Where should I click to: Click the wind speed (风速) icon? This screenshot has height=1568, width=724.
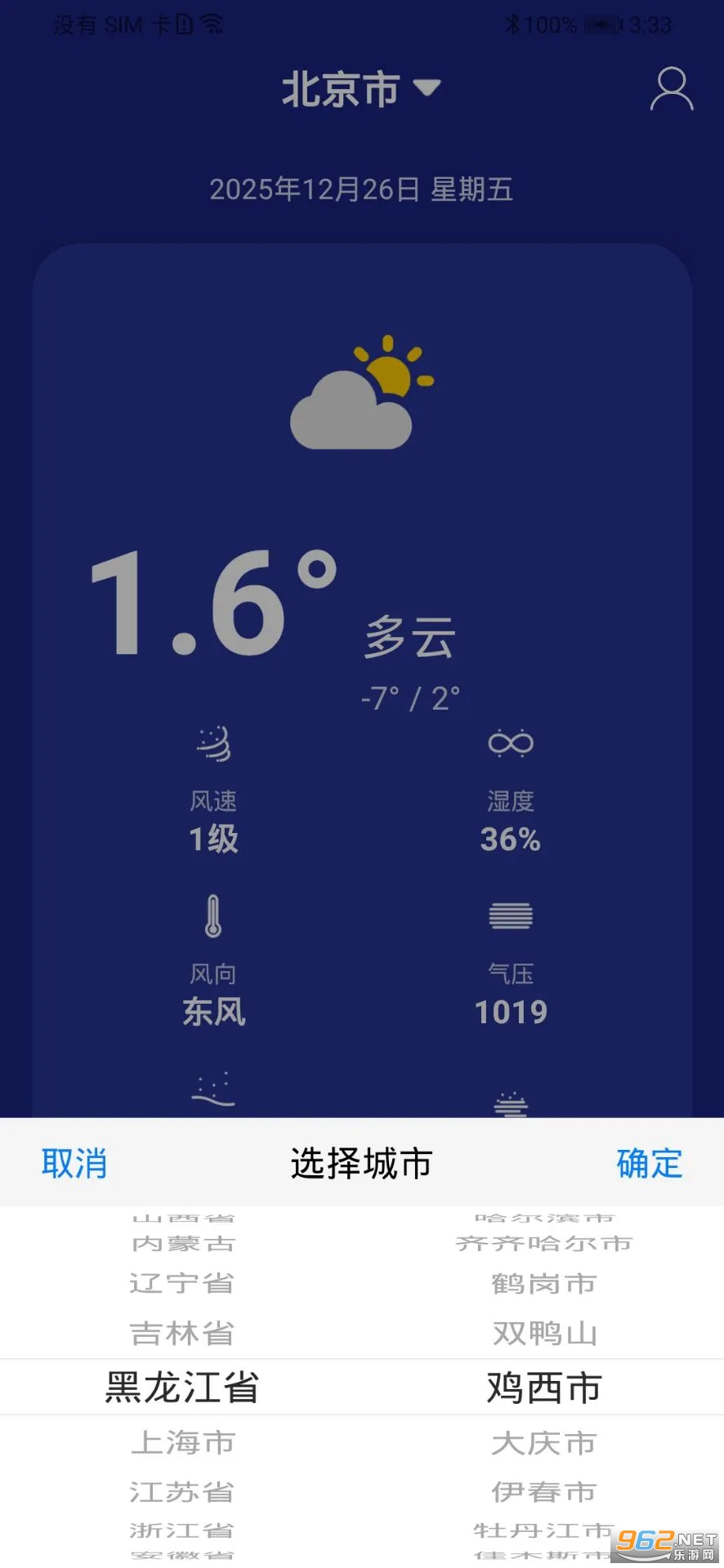pyautogui.click(x=213, y=745)
